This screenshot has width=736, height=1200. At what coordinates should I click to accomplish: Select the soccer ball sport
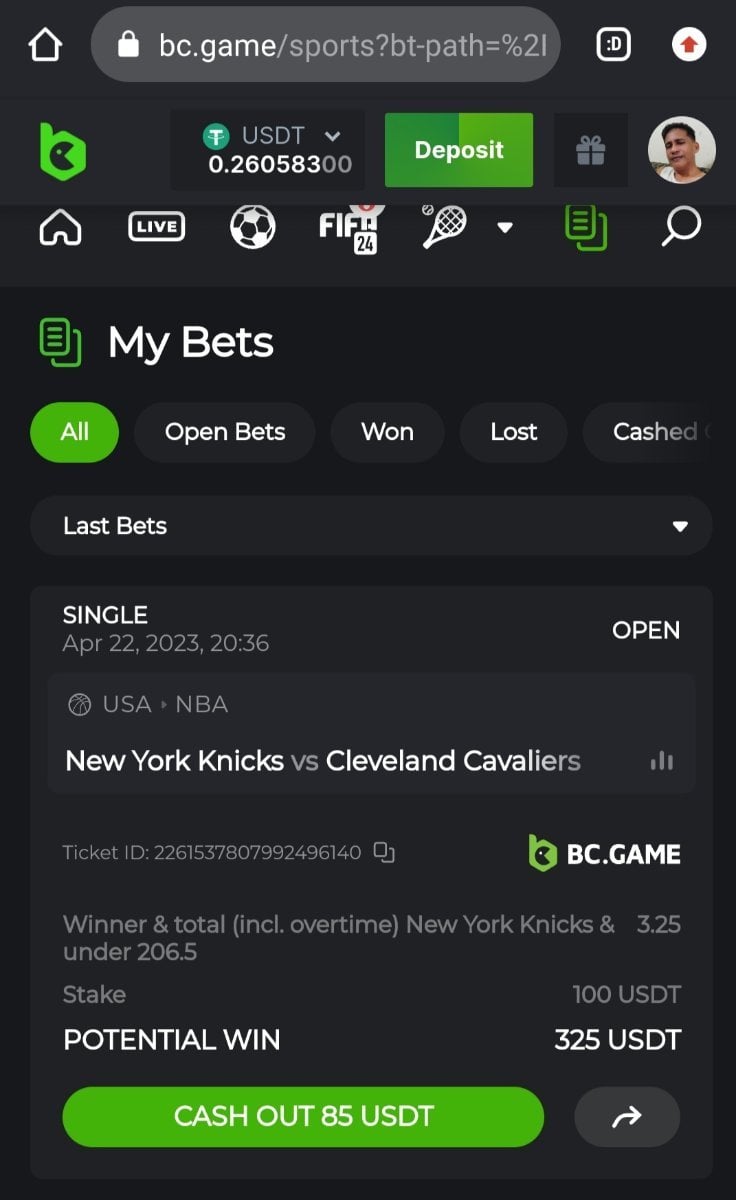(252, 227)
